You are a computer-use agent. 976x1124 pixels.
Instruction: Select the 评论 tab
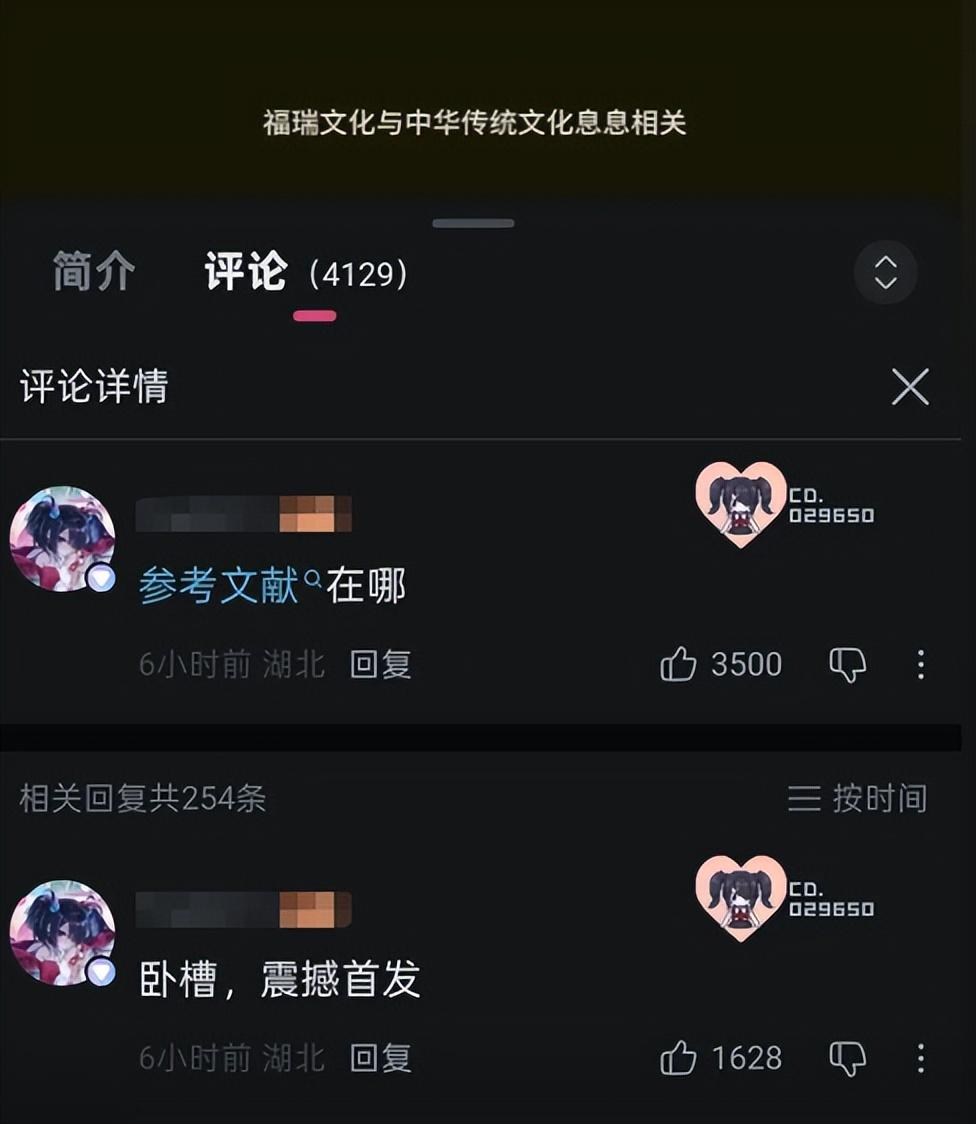246,272
